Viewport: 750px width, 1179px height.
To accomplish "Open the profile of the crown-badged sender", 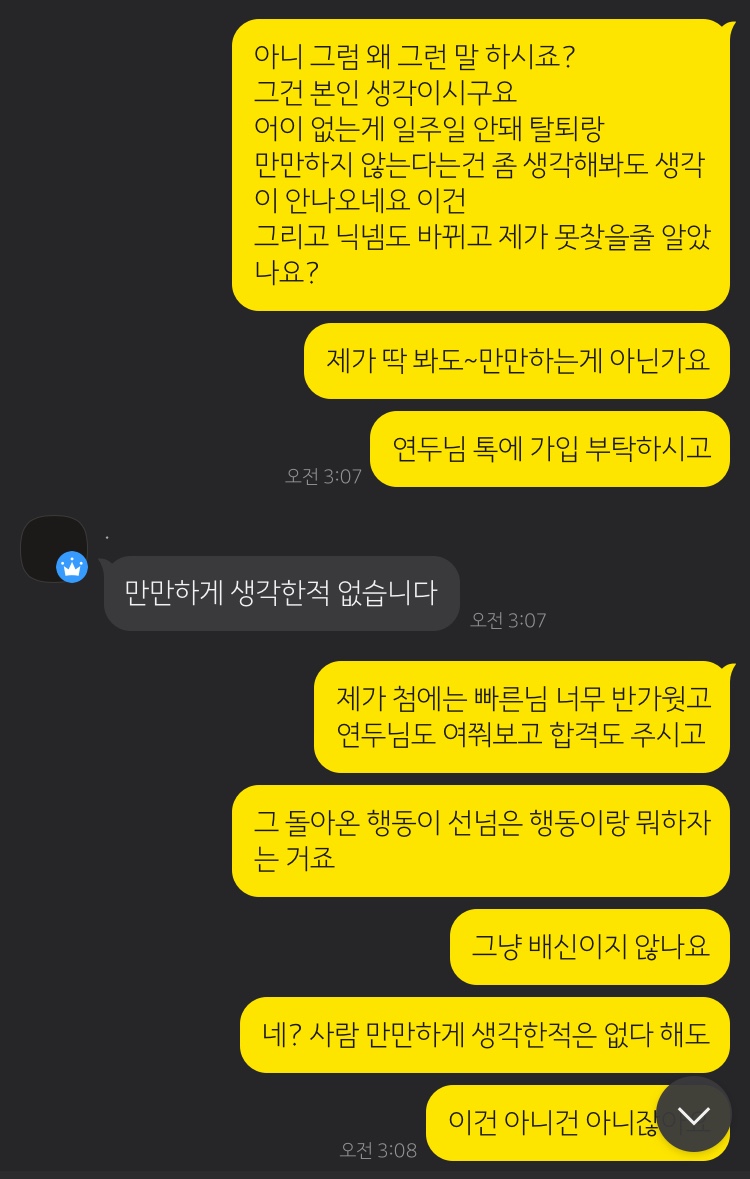I will click(54, 548).
